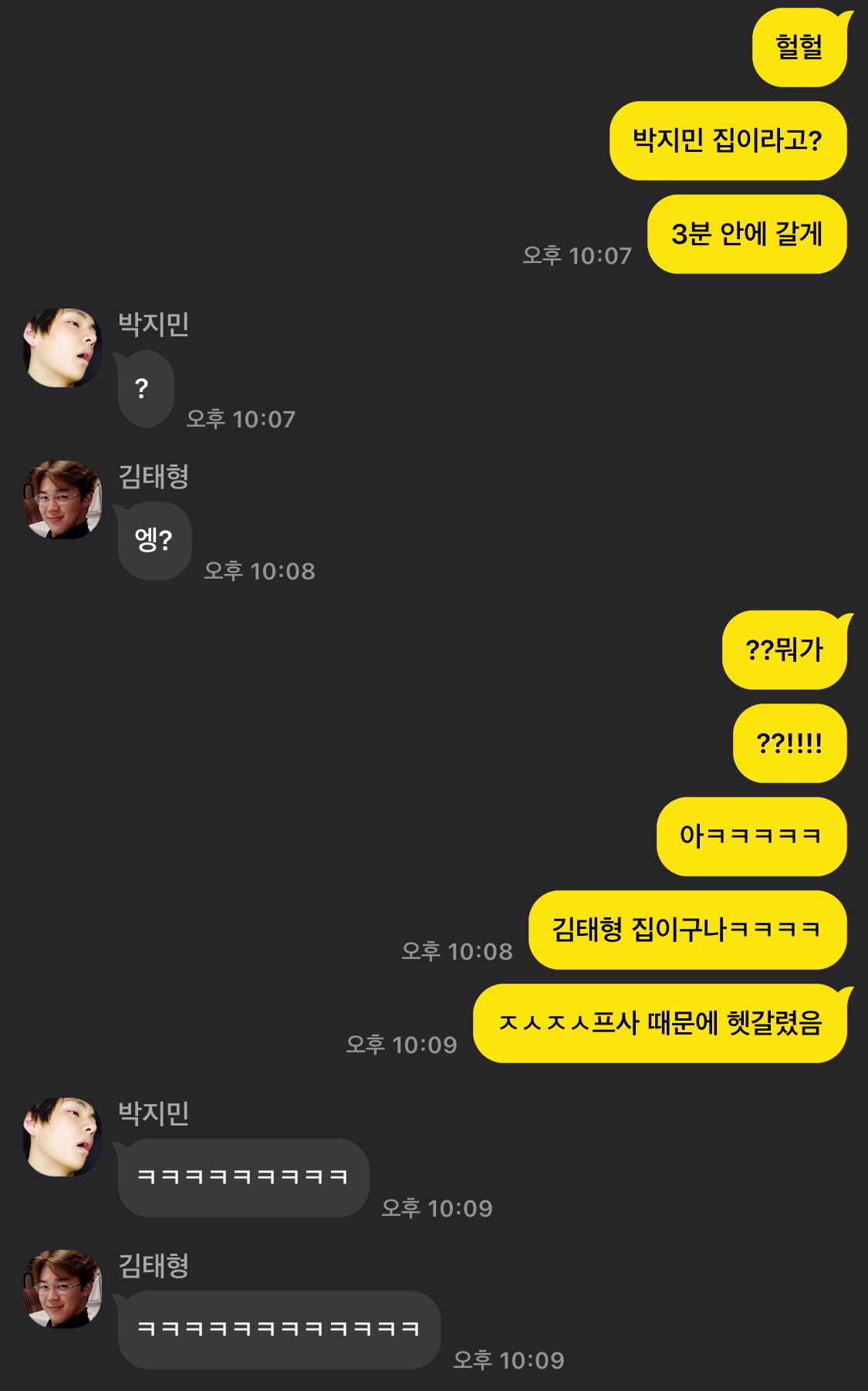The image size is (868, 1391).
Task: Open 박지민's profile photo beside the "?" message
Action: [x=62, y=348]
